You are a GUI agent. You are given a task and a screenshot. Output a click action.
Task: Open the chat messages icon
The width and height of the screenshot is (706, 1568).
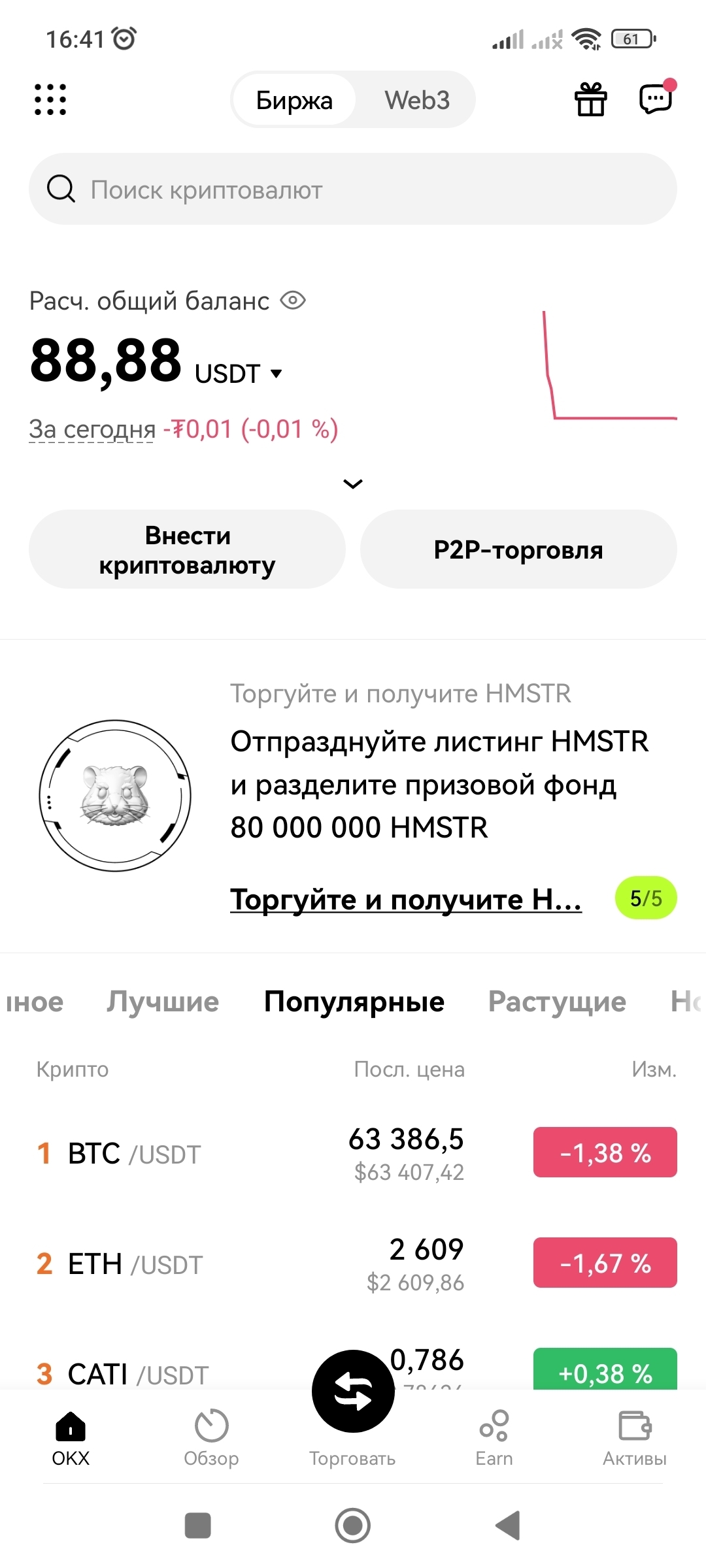click(x=656, y=99)
